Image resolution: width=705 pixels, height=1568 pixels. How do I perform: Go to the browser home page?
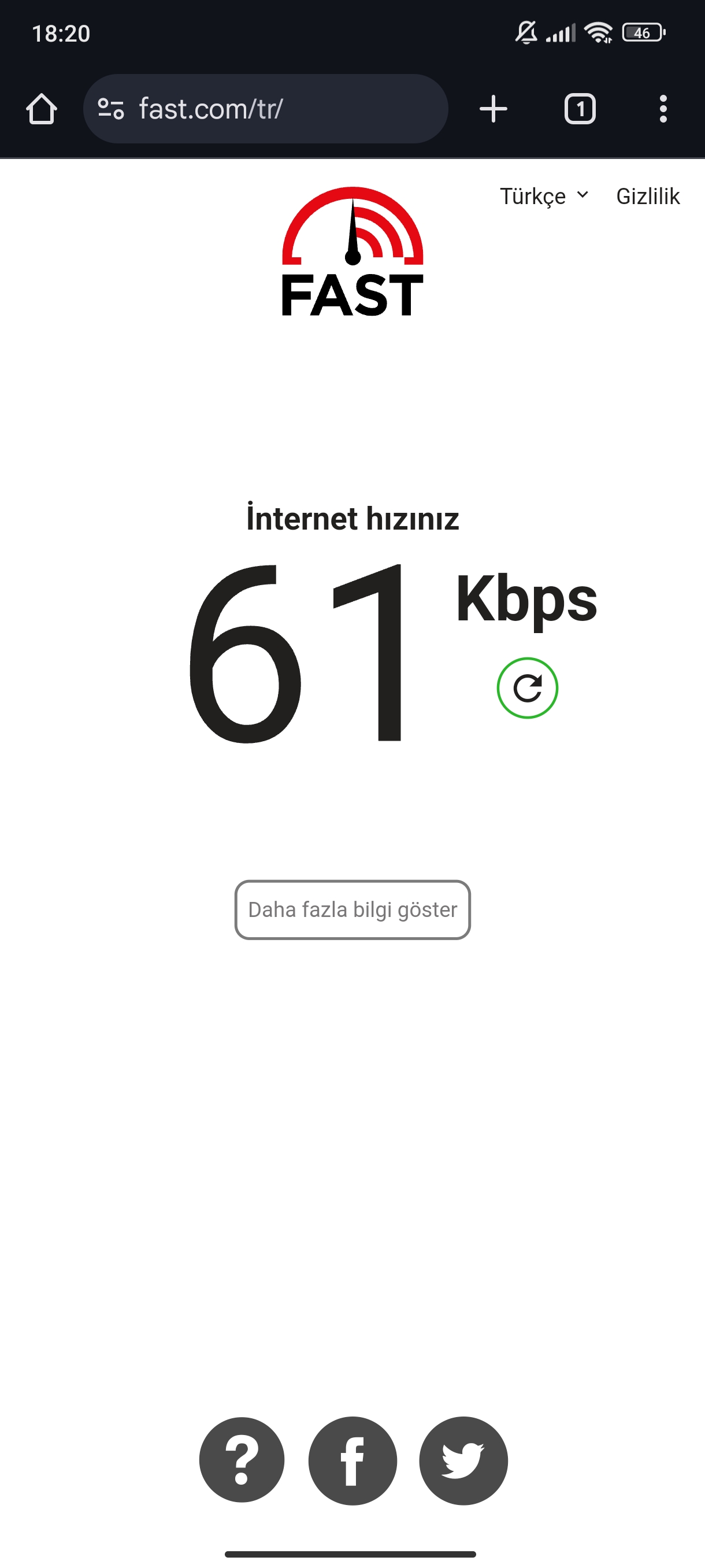(x=42, y=110)
